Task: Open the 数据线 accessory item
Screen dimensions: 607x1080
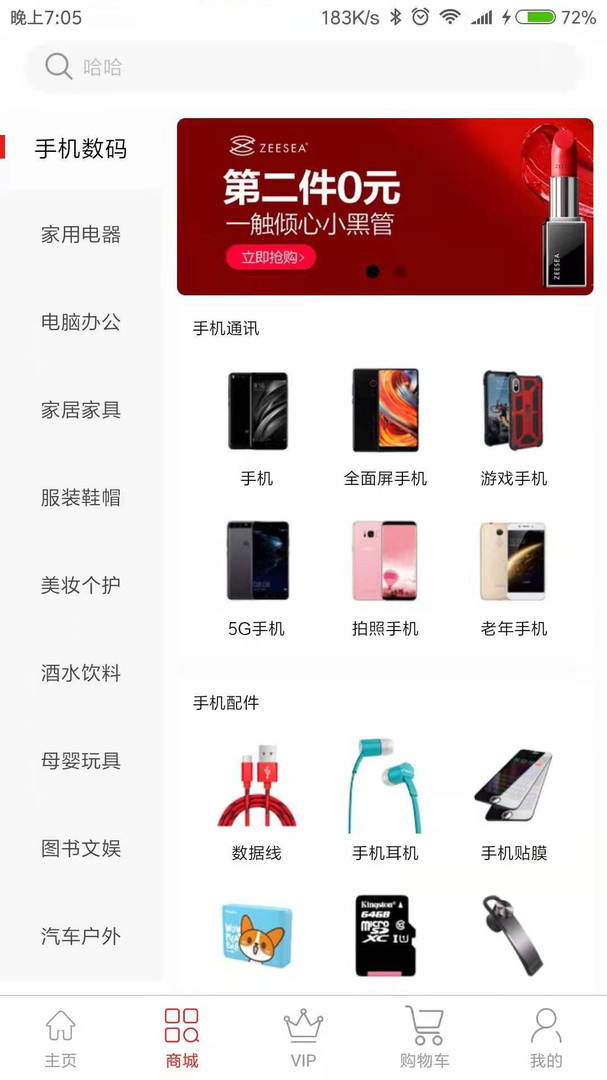Action: 257,800
